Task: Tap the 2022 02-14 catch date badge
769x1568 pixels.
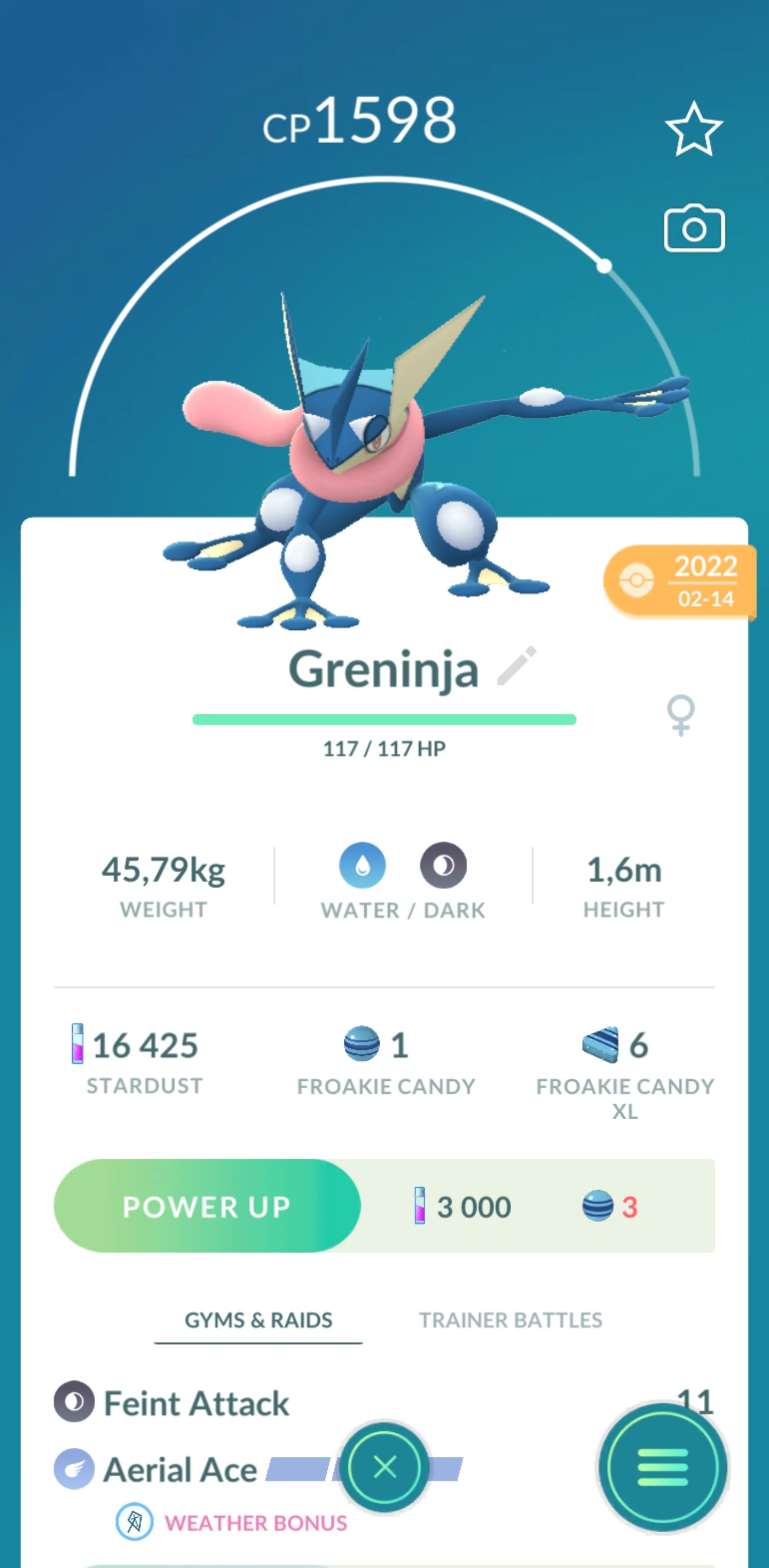Action: click(680, 581)
